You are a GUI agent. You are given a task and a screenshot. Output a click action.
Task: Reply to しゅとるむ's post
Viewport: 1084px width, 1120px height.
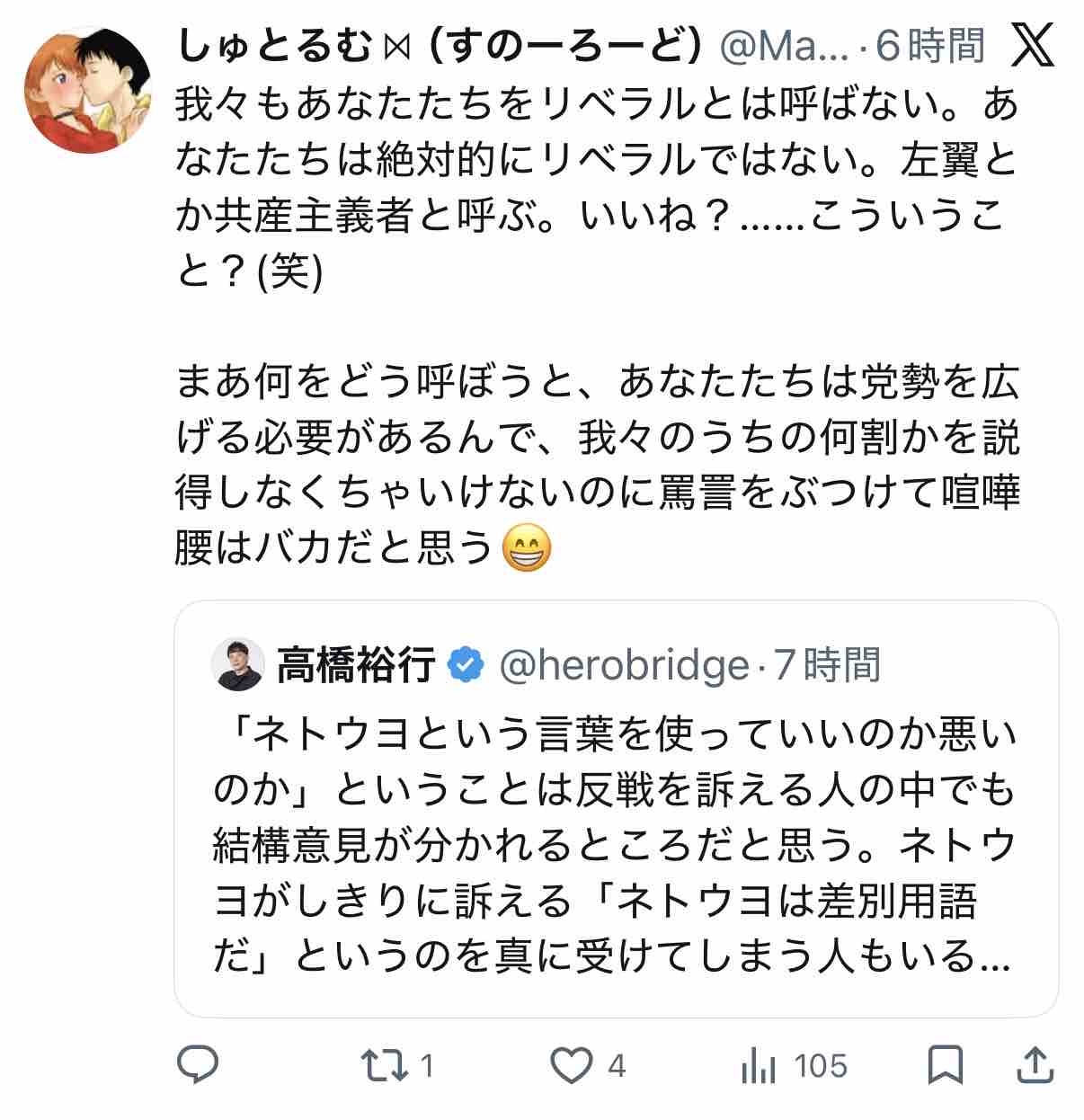click(x=199, y=1066)
